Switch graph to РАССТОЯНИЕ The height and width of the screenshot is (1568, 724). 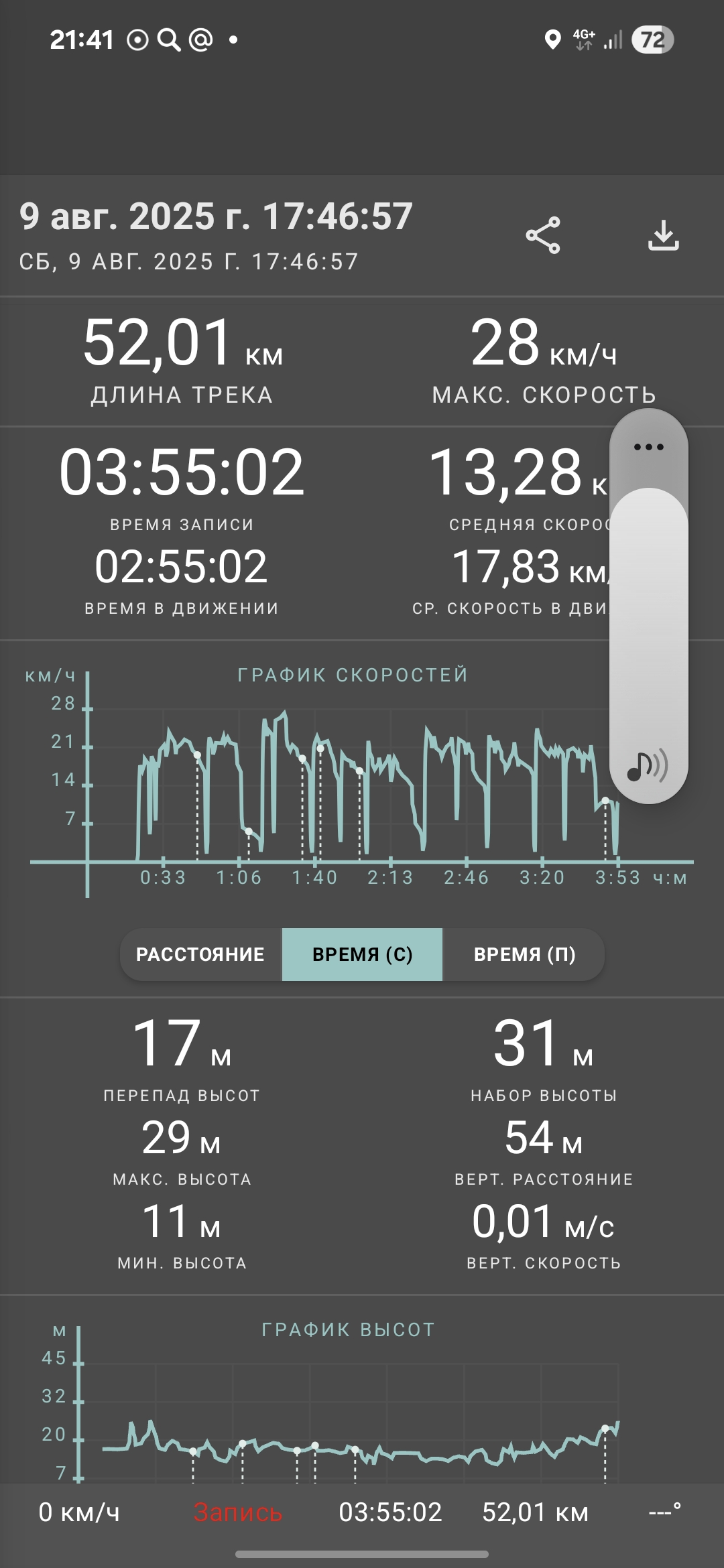click(200, 954)
